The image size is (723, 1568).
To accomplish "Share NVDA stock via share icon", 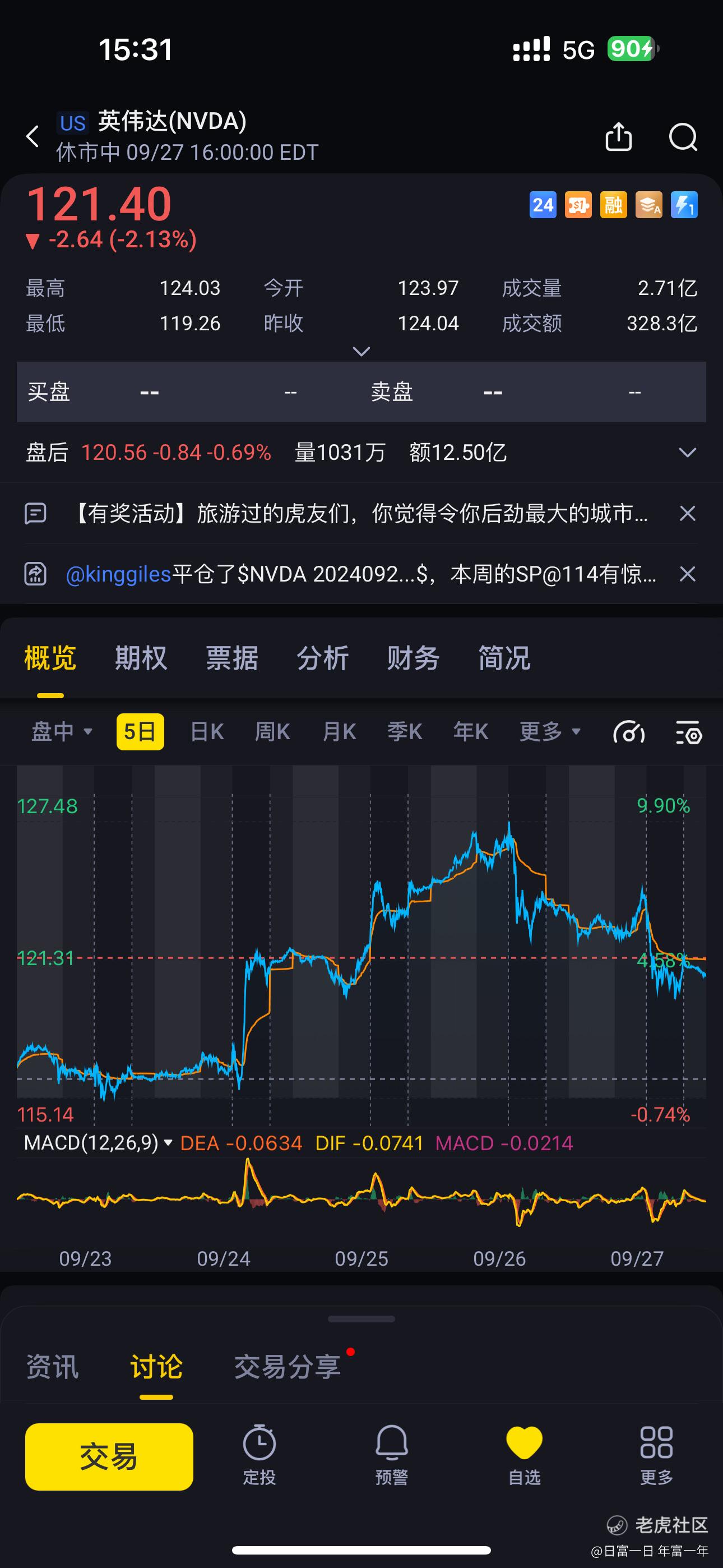I will 618,136.
